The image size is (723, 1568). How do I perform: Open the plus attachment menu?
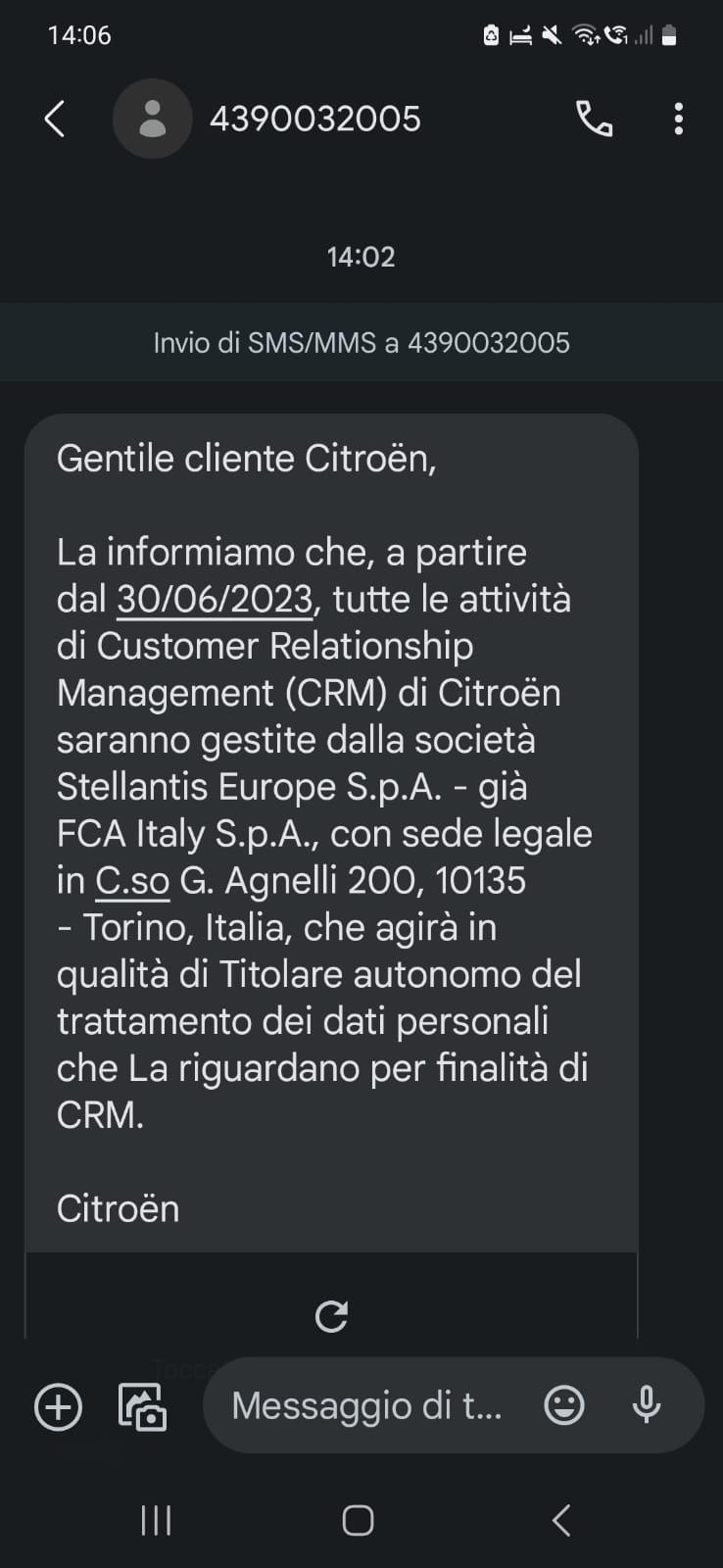coord(59,1407)
